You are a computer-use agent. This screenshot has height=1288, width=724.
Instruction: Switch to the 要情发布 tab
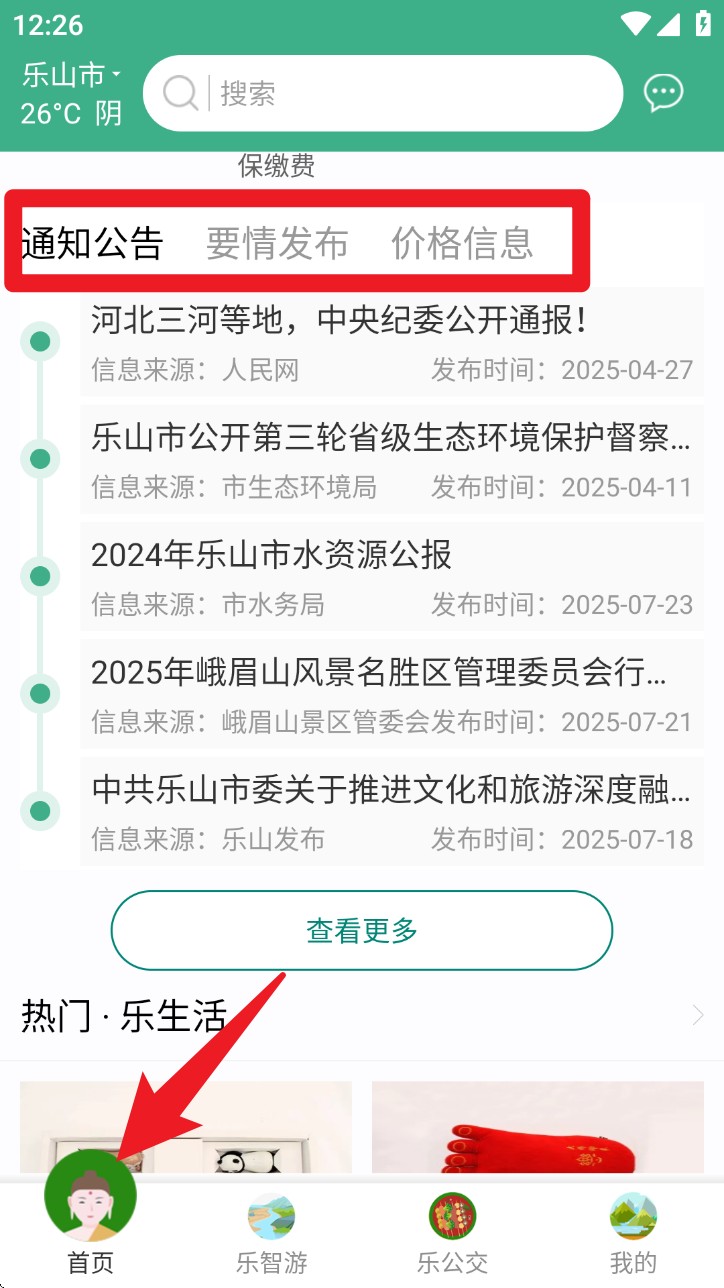(277, 241)
